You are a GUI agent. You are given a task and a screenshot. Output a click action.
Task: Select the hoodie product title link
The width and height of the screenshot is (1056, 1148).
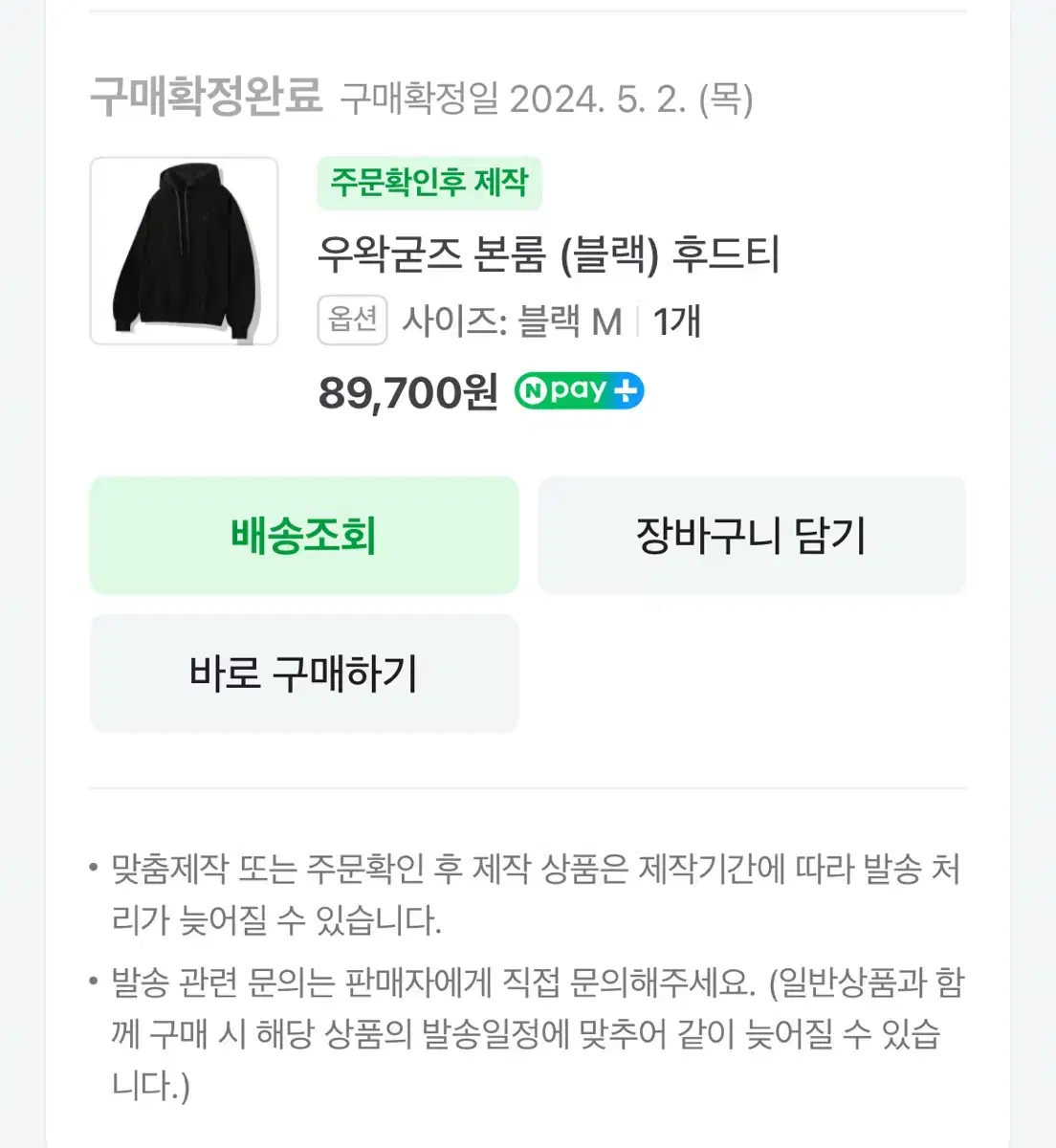pyautogui.click(x=549, y=255)
